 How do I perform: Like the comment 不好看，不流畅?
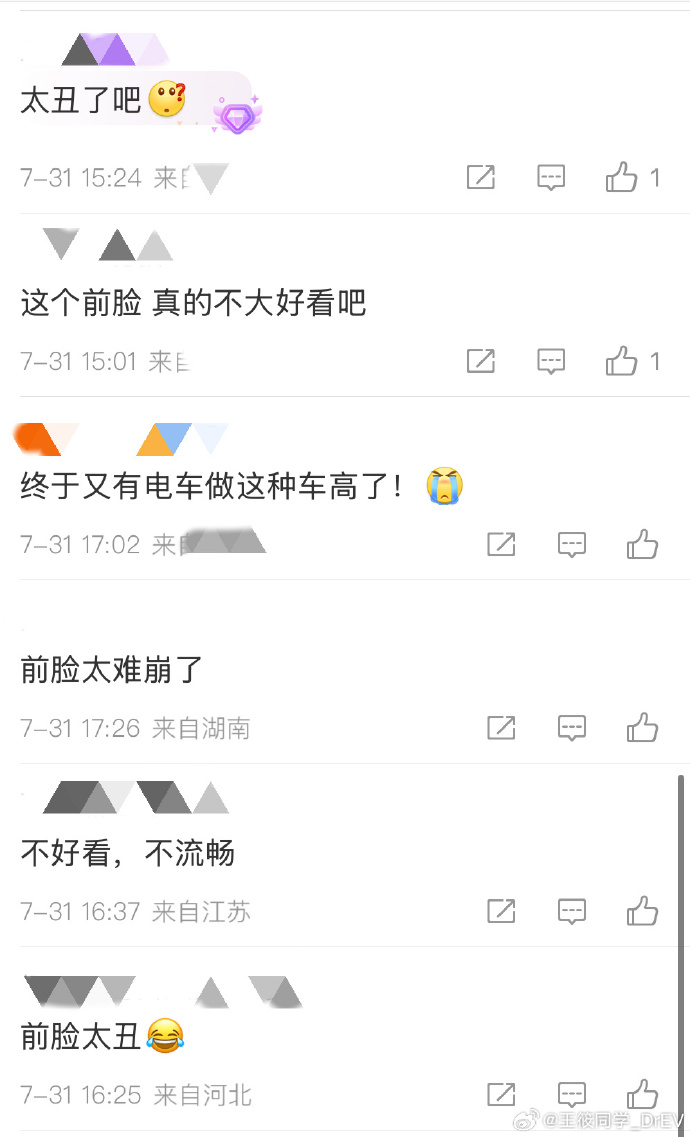(642, 911)
